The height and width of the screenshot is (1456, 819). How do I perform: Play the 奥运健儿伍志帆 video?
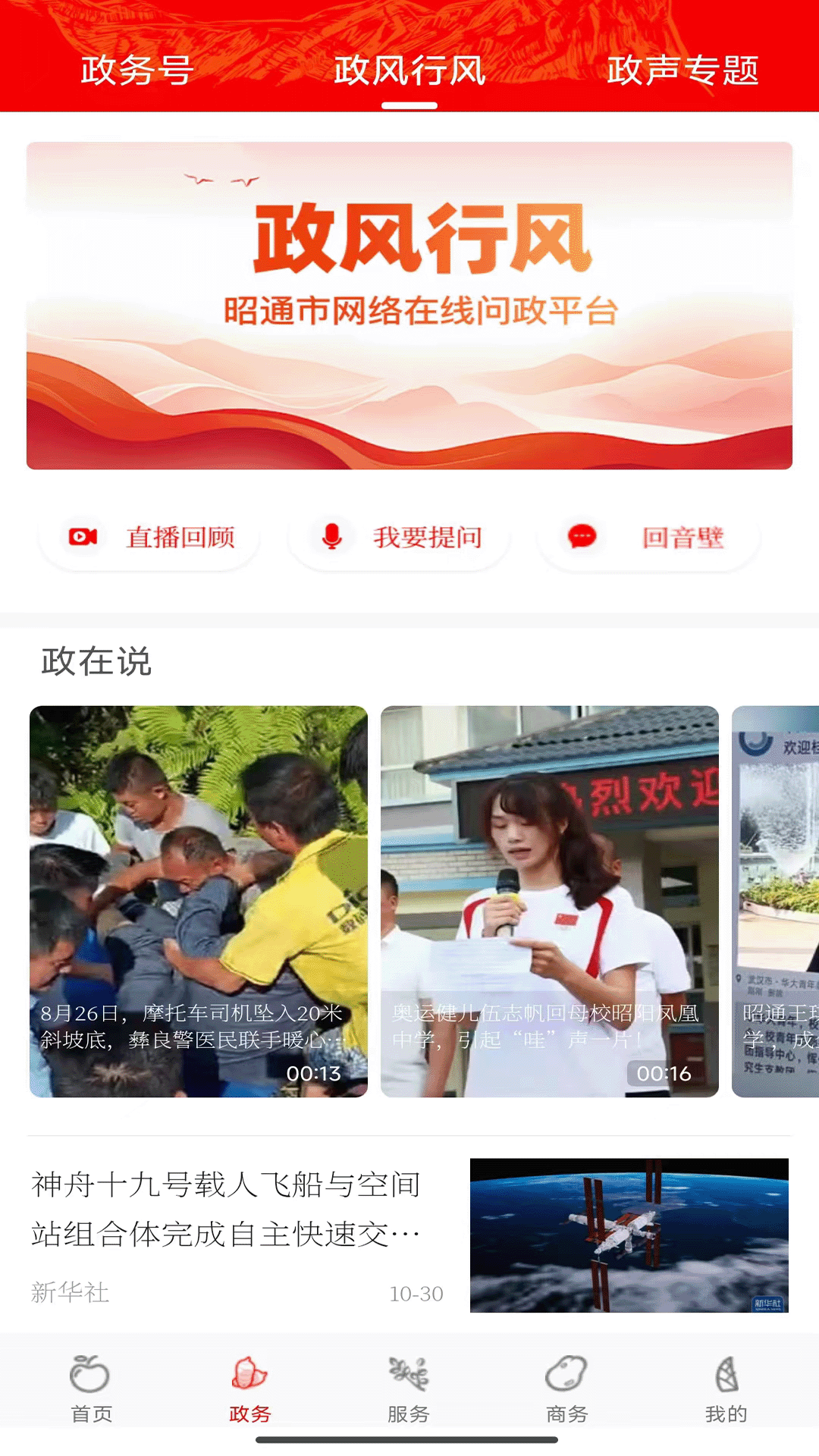click(x=550, y=901)
